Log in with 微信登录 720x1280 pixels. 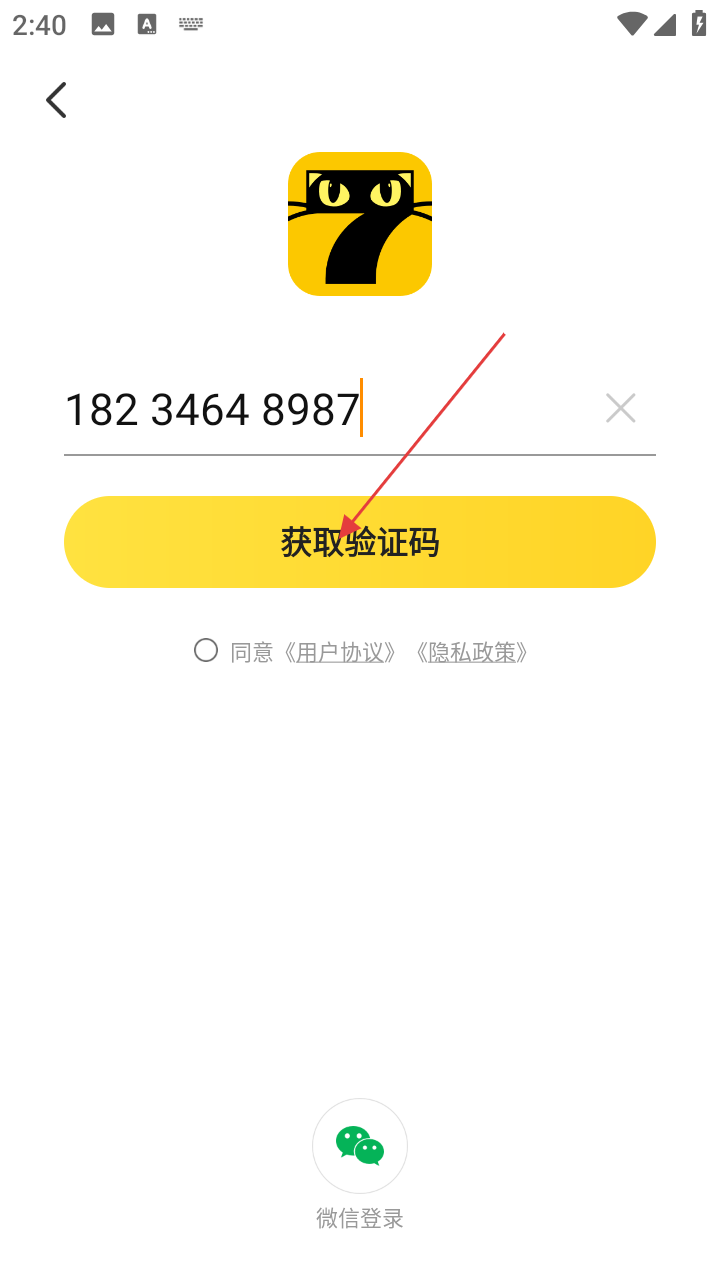tap(360, 1146)
